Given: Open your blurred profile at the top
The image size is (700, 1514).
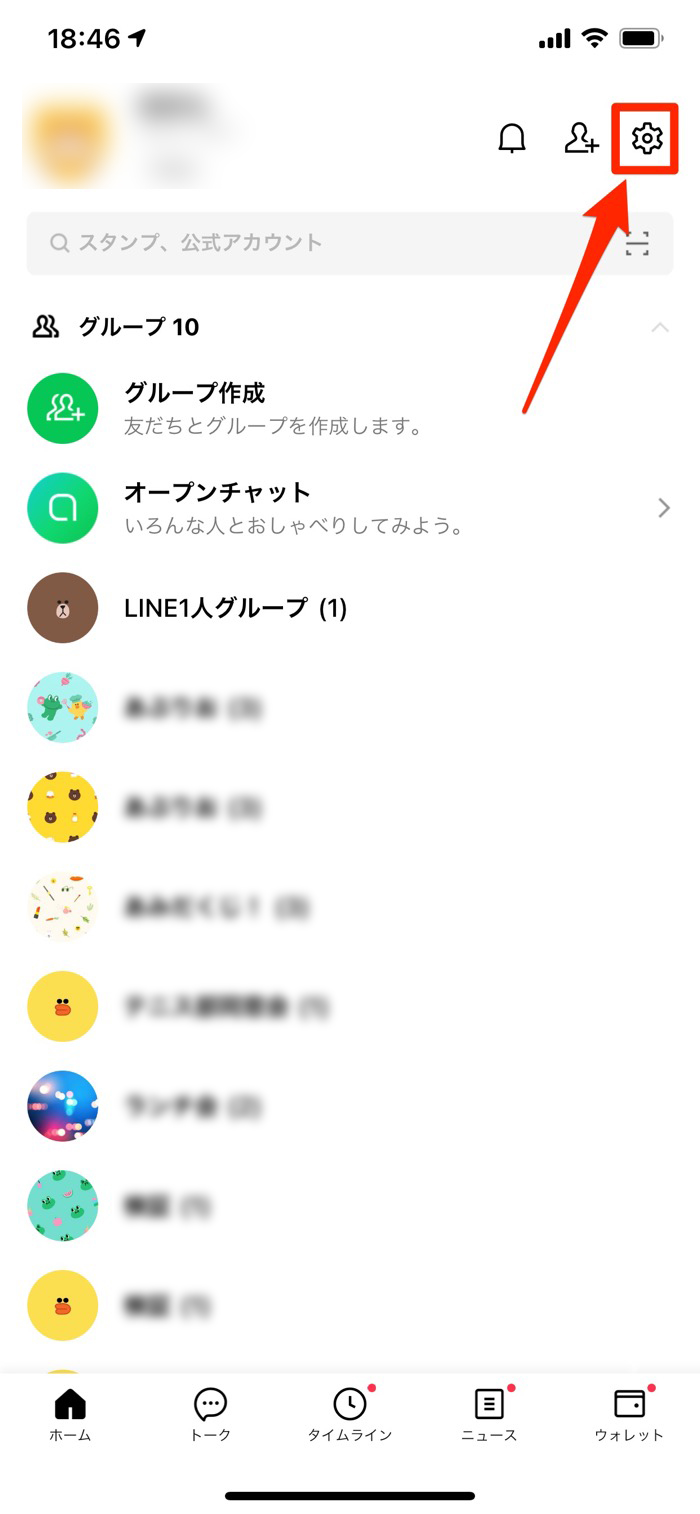Looking at the screenshot, I should pos(130,135).
